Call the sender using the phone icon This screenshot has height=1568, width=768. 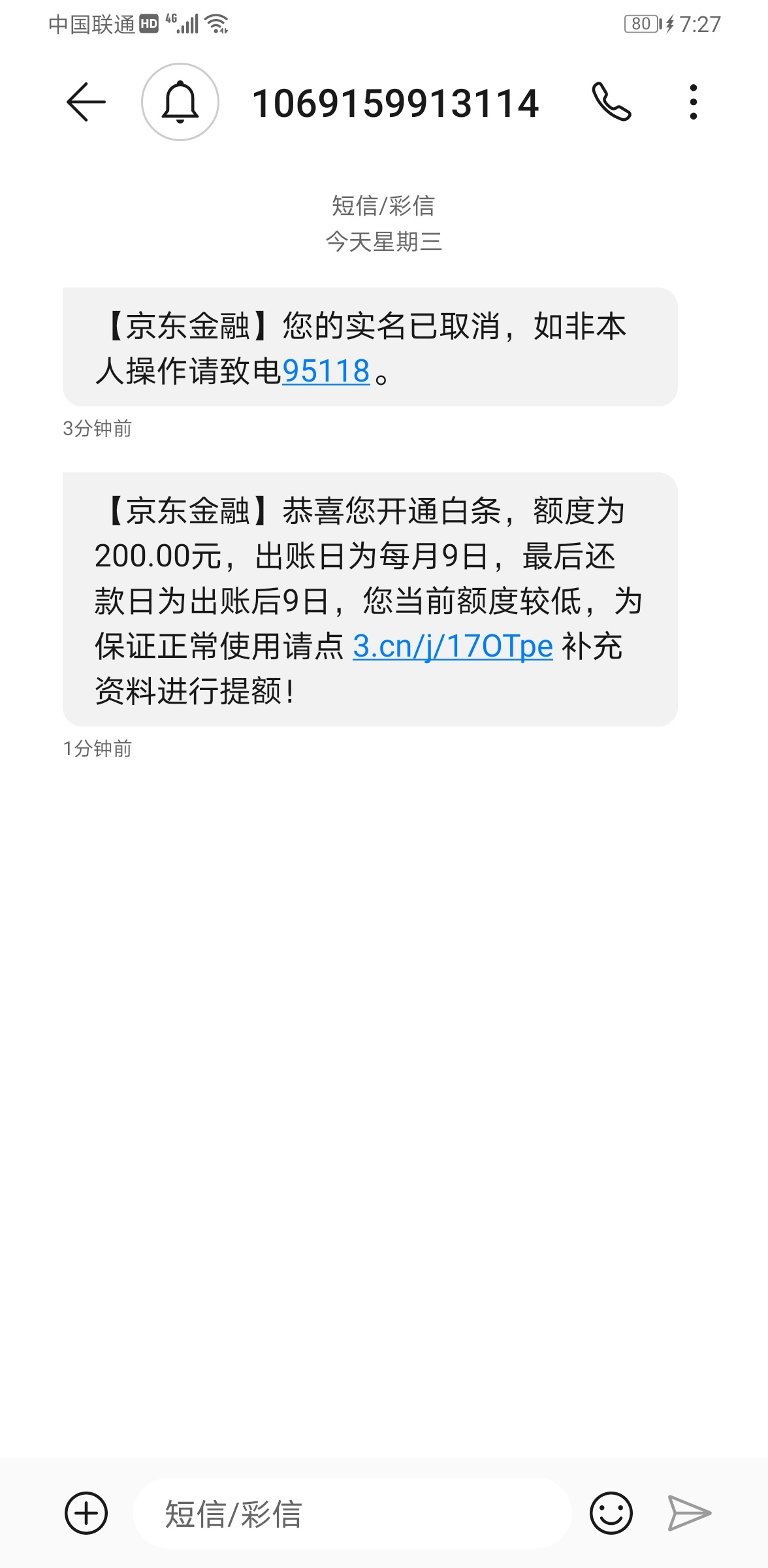[x=611, y=102]
